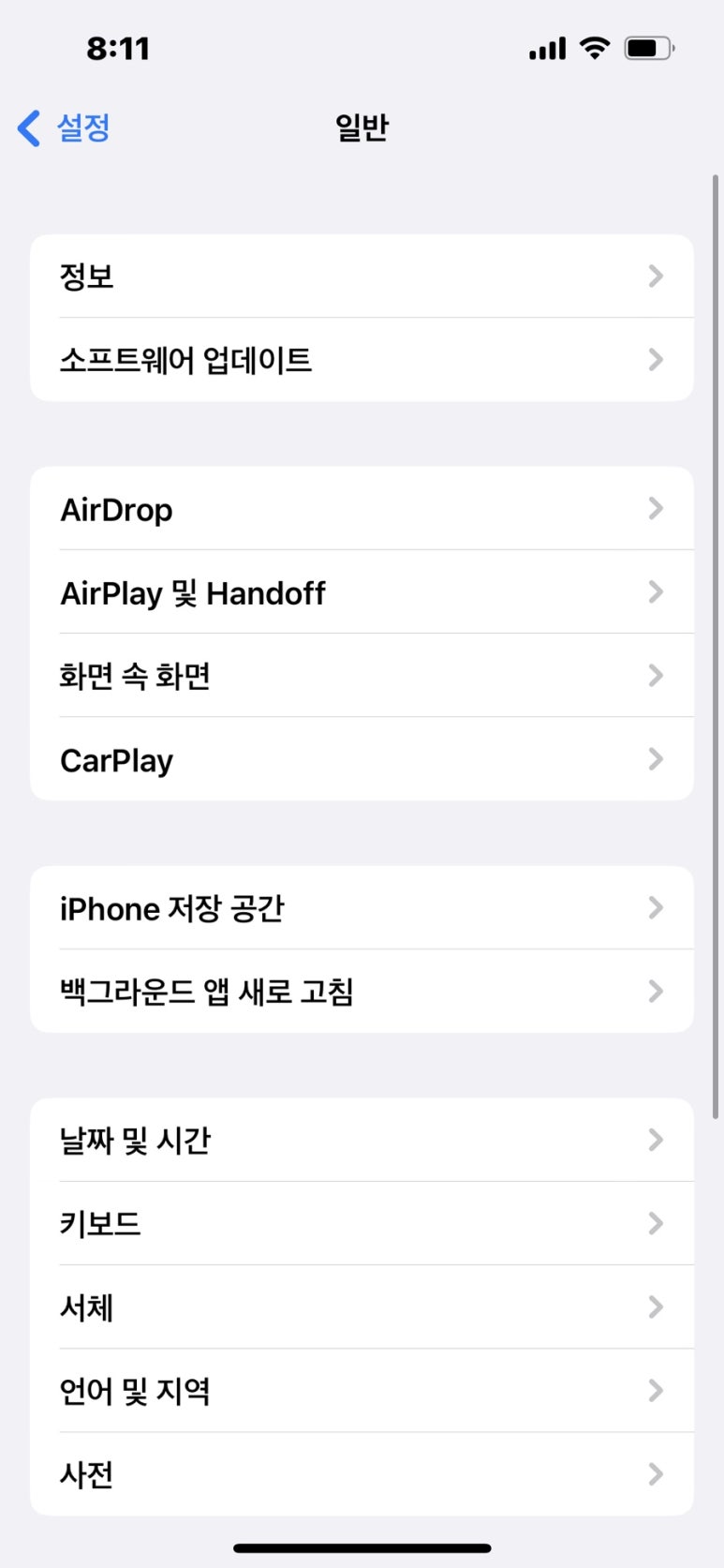
Task: Open 날짜 및 시간 settings
Action: tap(362, 1140)
